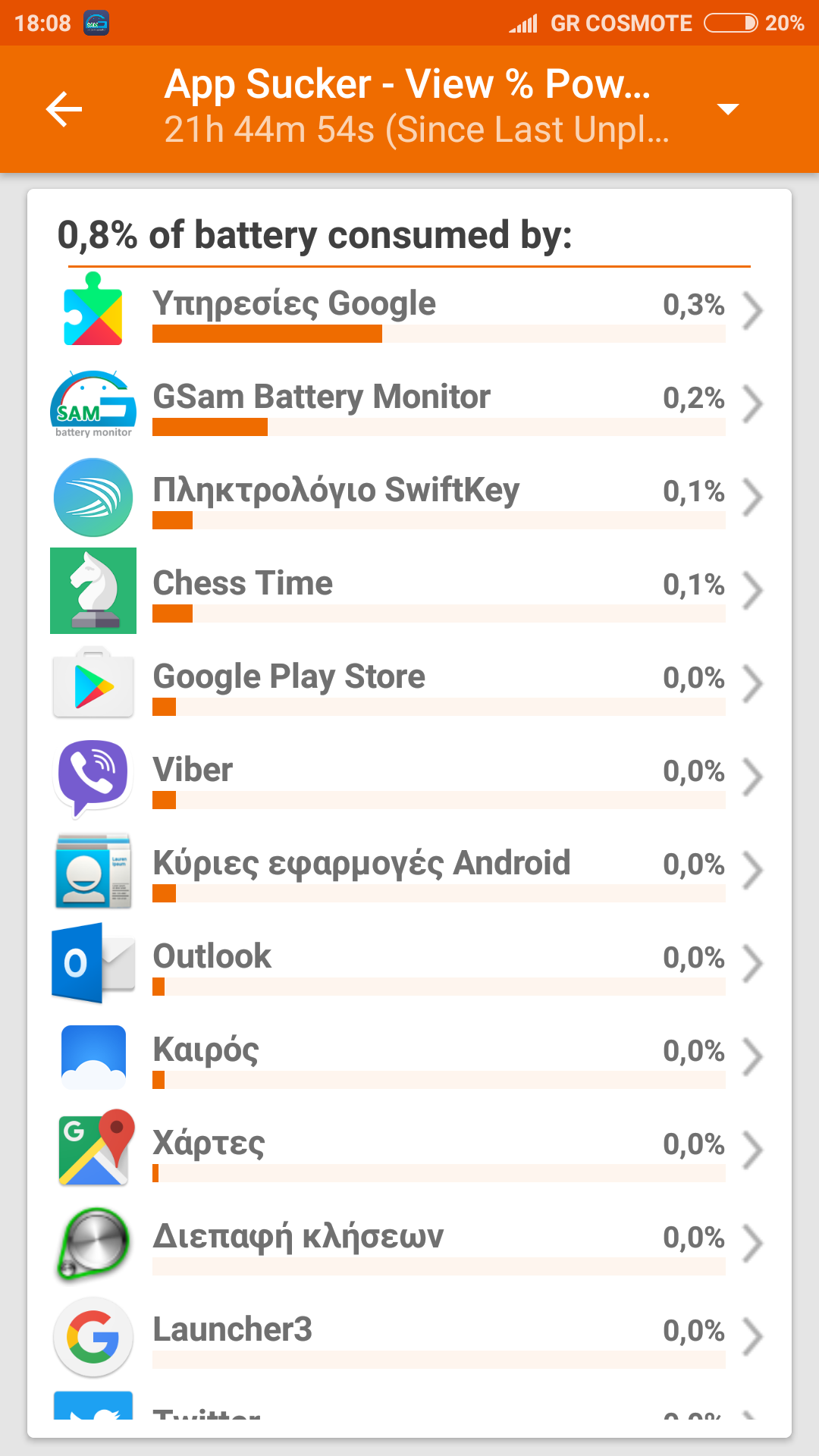
Task: Open Χάρτες battery usage details
Action: coord(409,1150)
